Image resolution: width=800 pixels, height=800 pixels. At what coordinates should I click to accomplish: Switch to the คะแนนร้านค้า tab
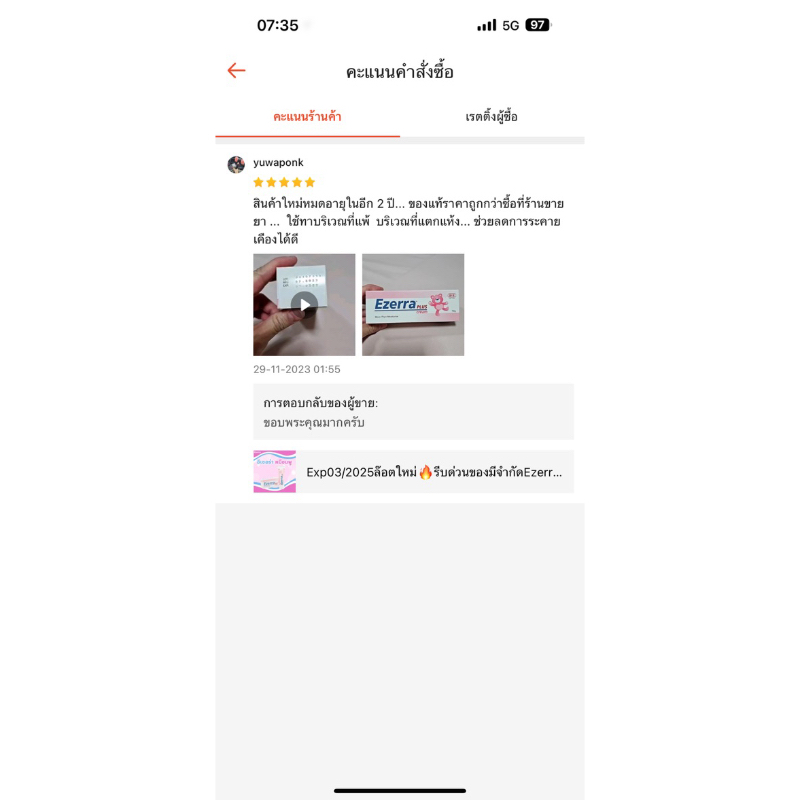[x=307, y=117]
